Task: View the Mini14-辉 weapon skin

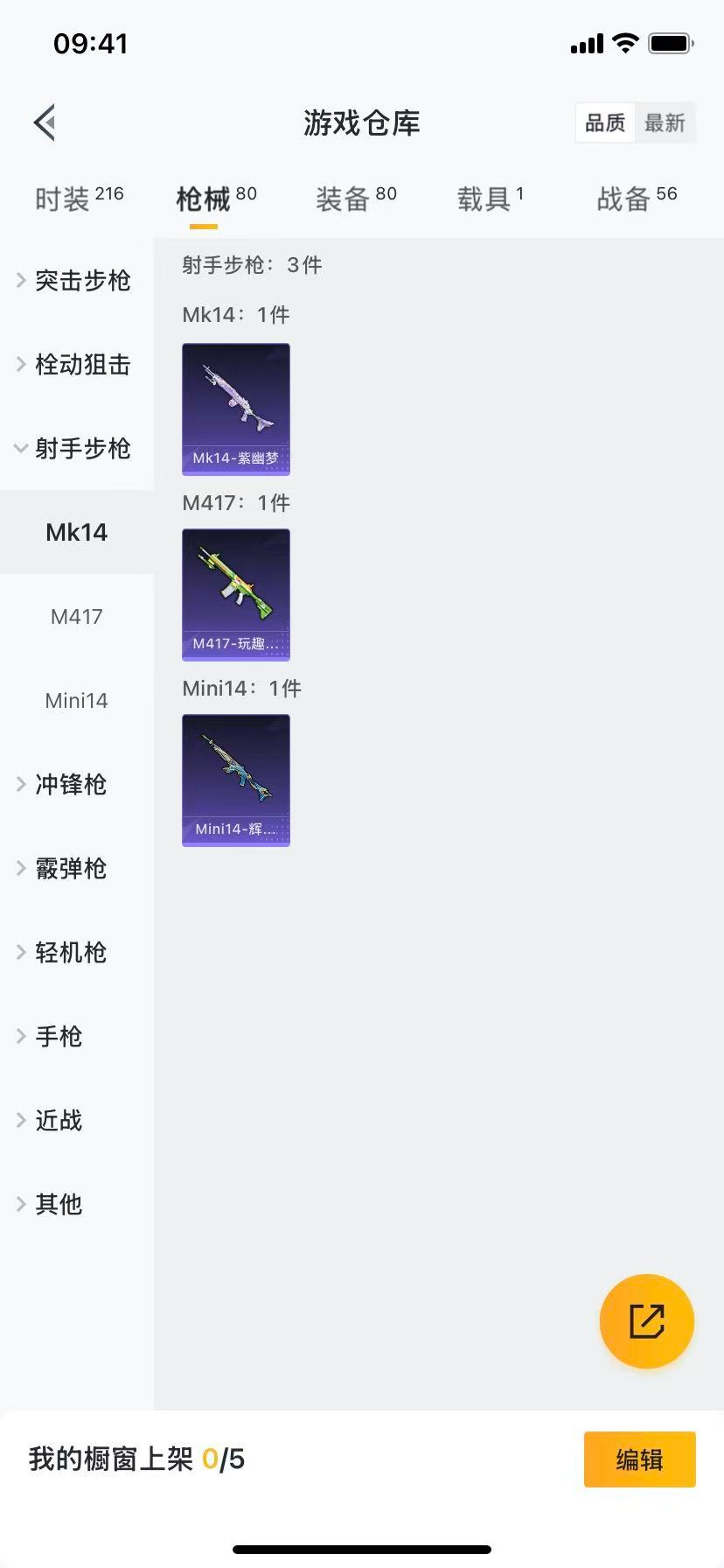Action: 235,780
